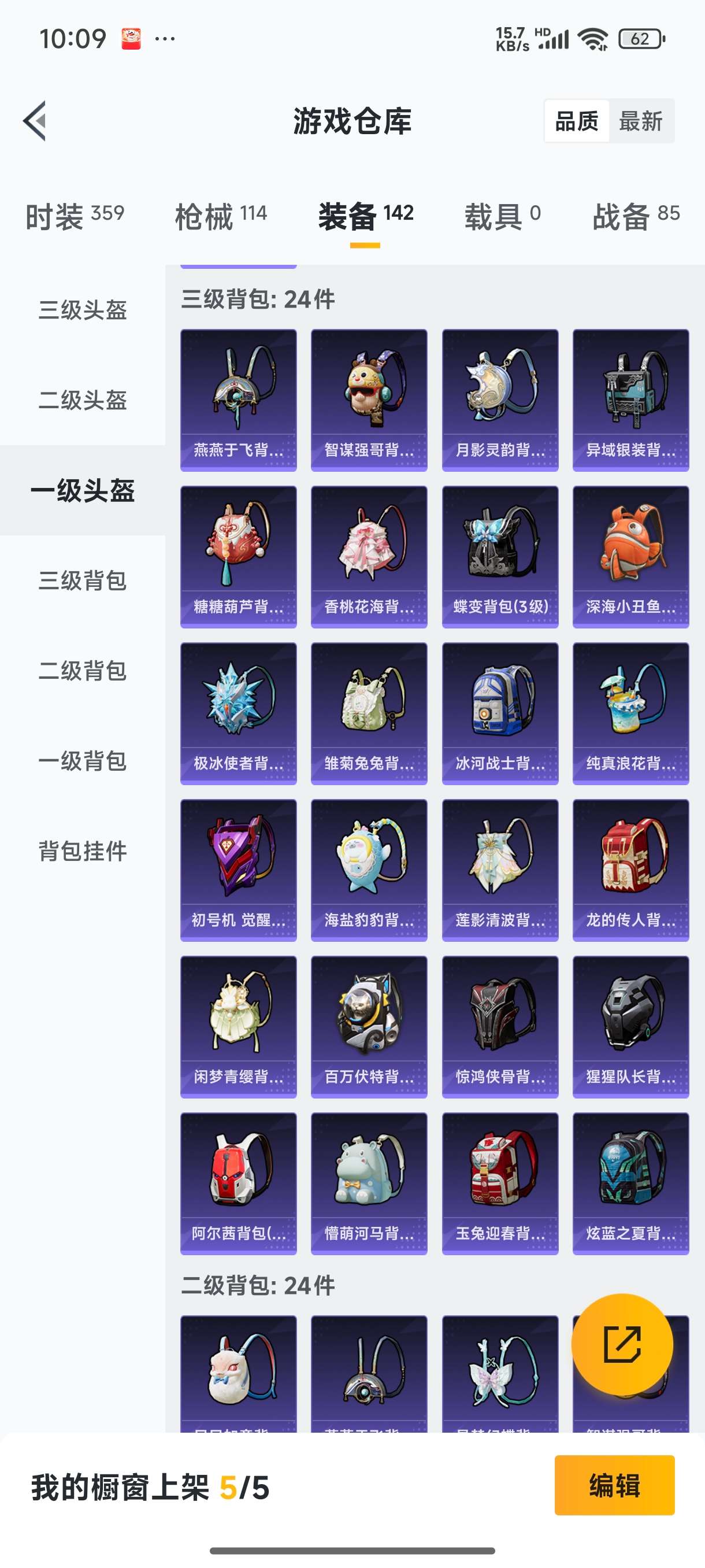Jump to 一级背包 category
The width and height of the screenshot is (705, 1568).
83,760
